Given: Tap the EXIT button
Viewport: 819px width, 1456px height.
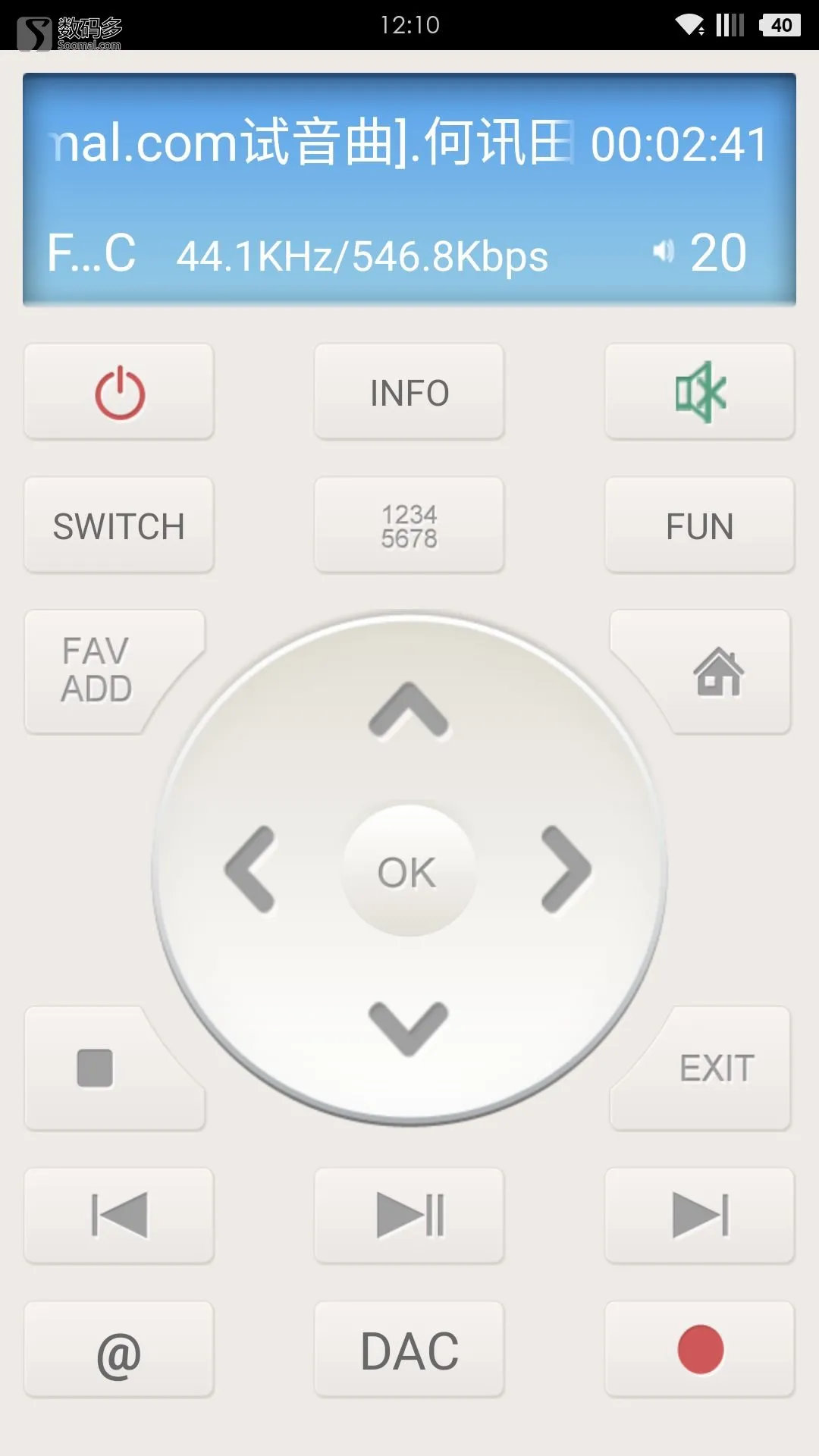Looking at the screenshot, I should click(717, 1068).
